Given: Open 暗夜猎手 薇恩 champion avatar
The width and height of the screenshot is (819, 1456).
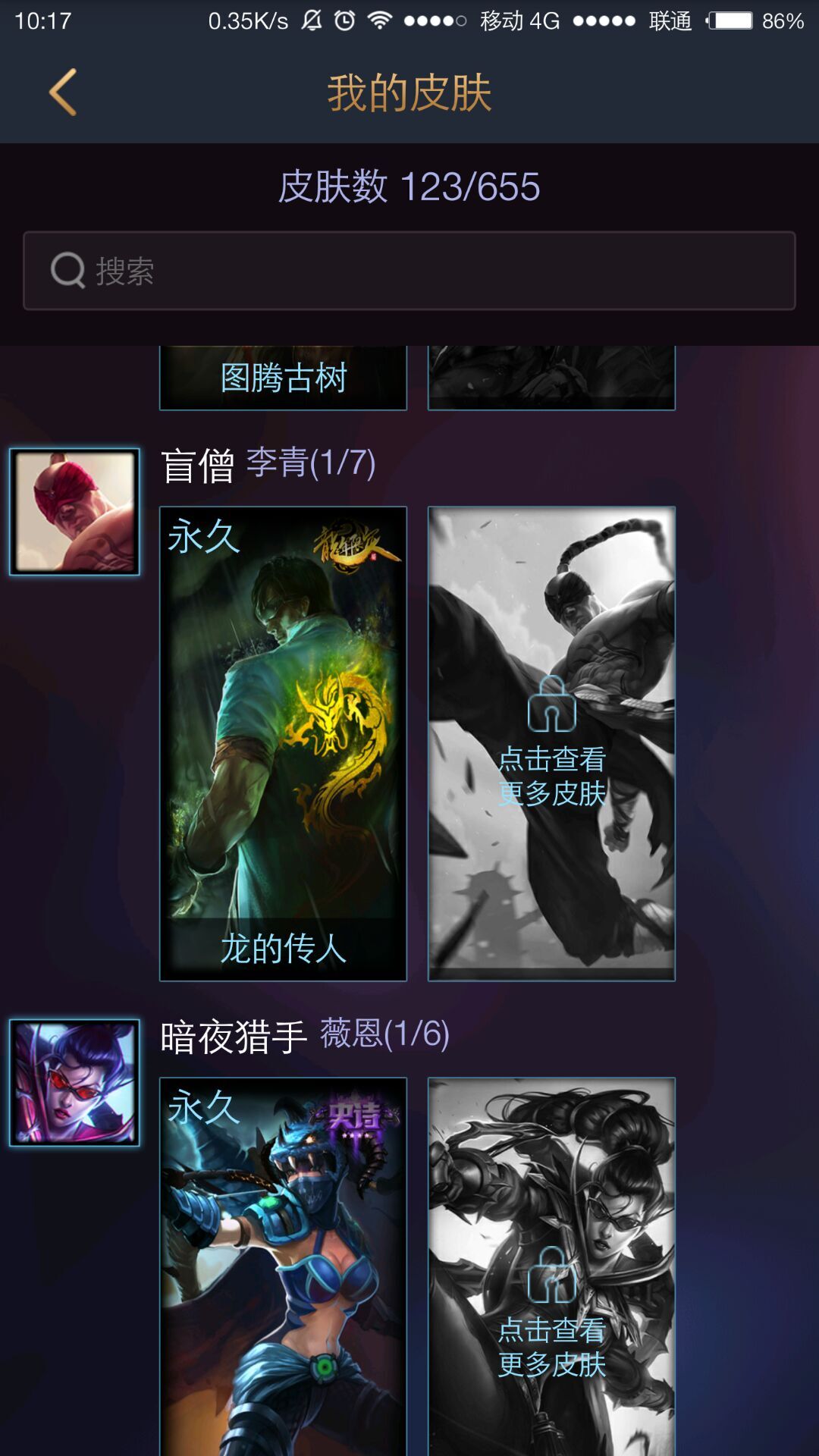Looking at the screenshot, I should (x=74, y=1083).
